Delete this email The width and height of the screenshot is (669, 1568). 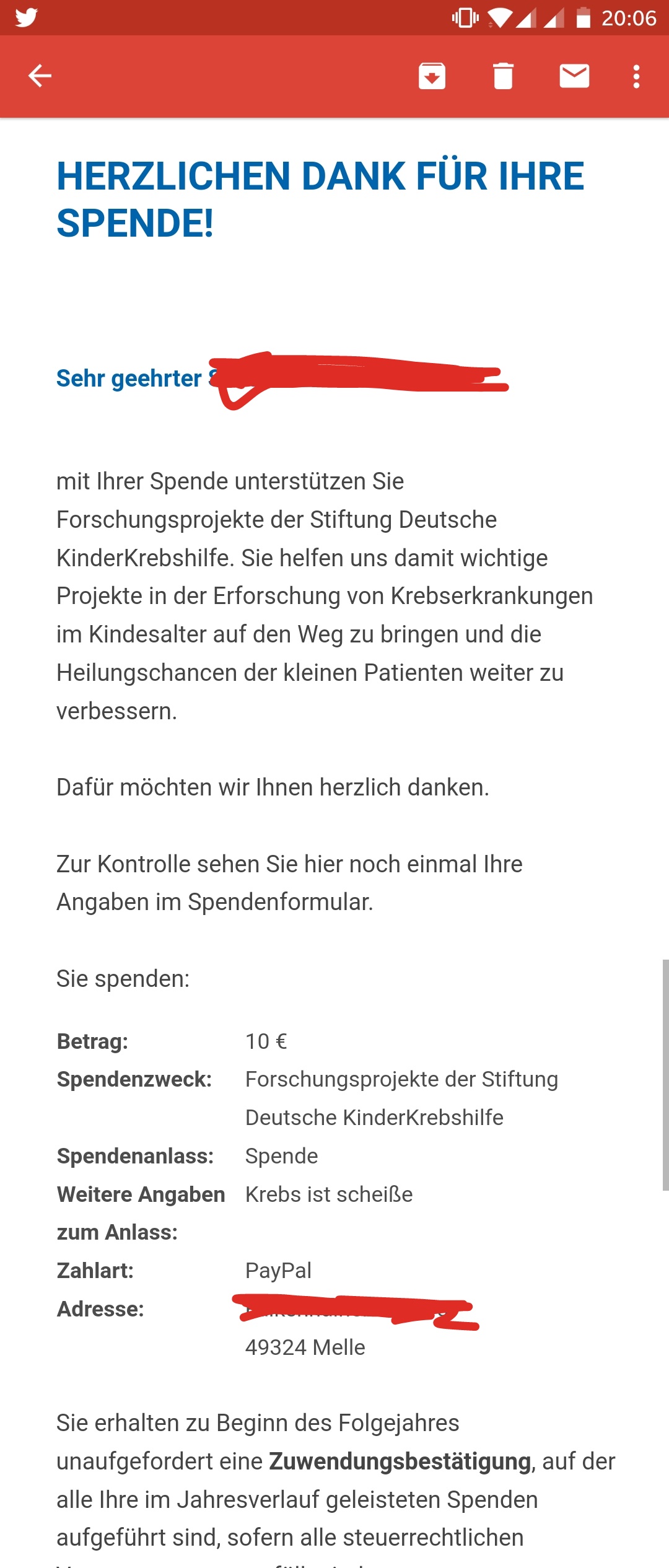[503, 76]
